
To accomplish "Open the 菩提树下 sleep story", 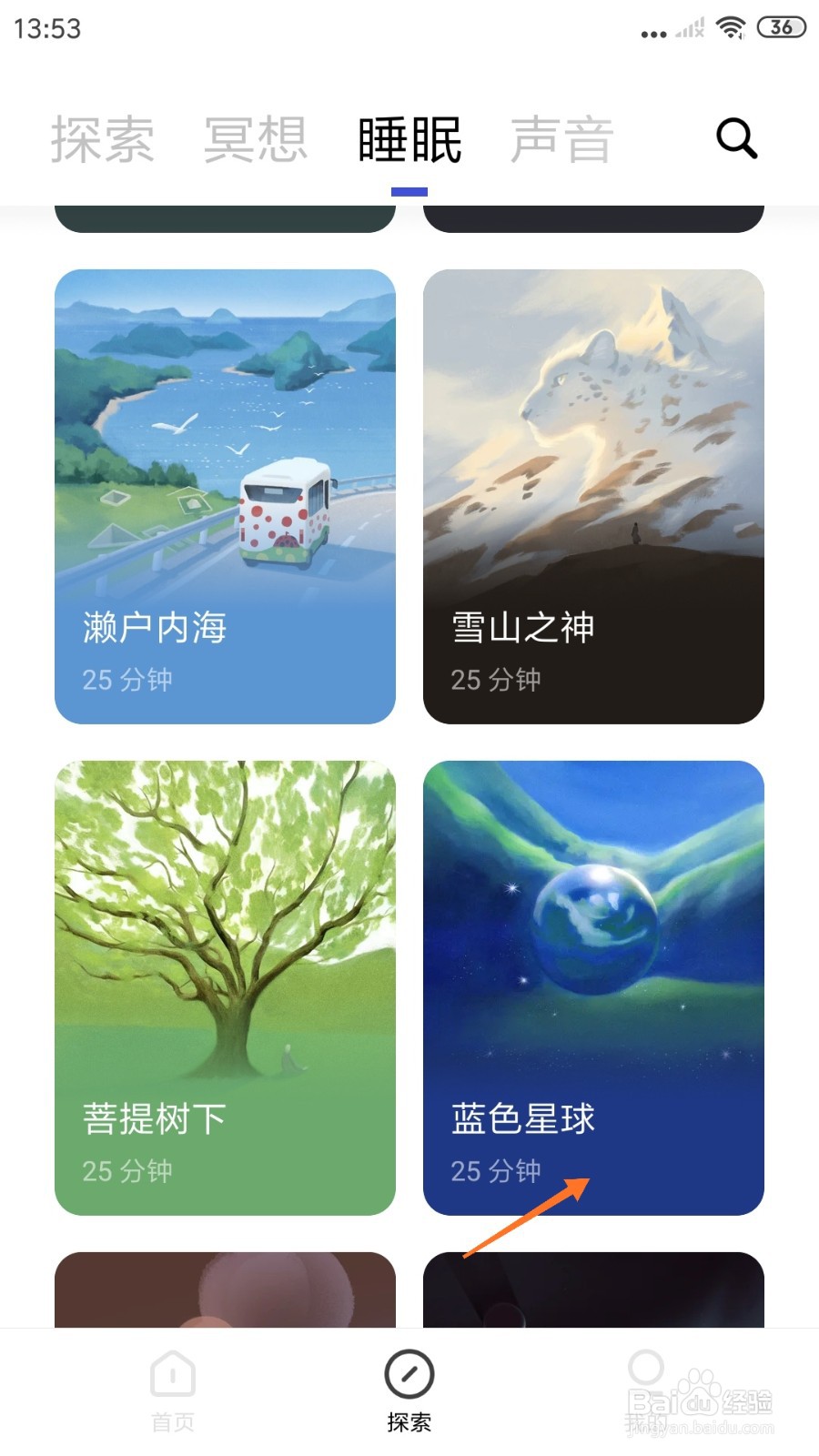I will tap(225, 987).
